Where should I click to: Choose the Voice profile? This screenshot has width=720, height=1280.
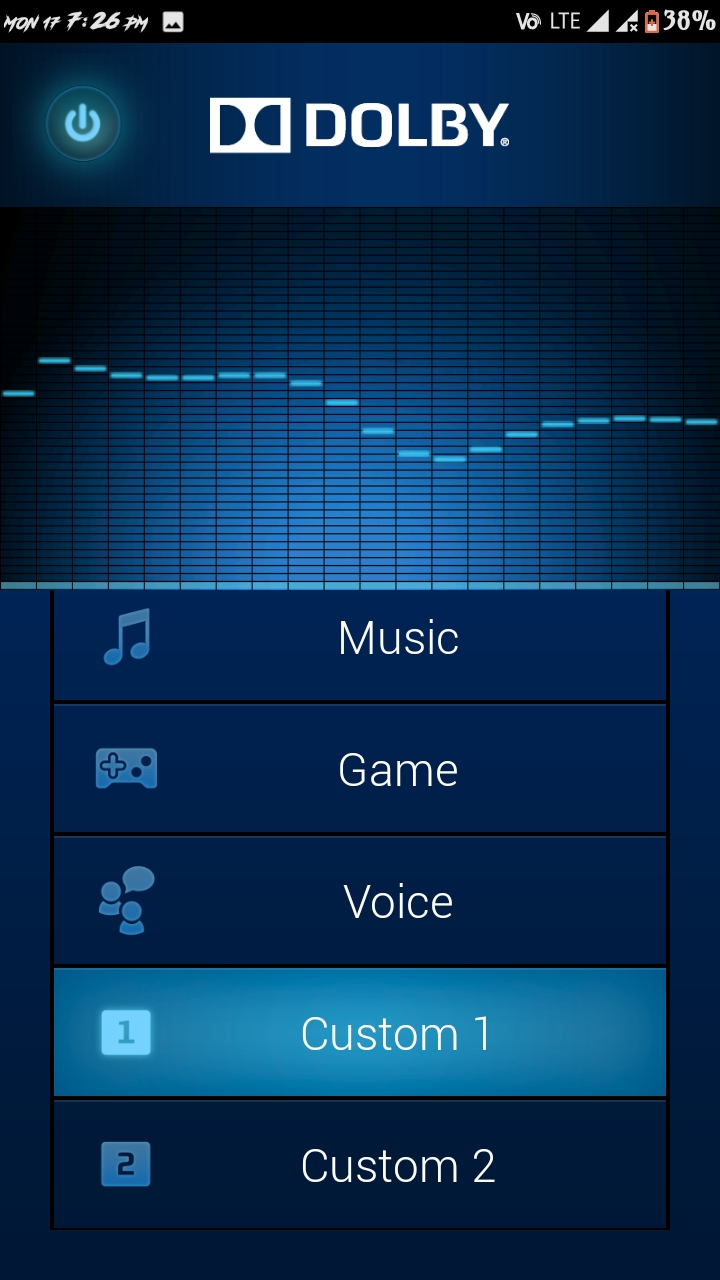[360, 901]
